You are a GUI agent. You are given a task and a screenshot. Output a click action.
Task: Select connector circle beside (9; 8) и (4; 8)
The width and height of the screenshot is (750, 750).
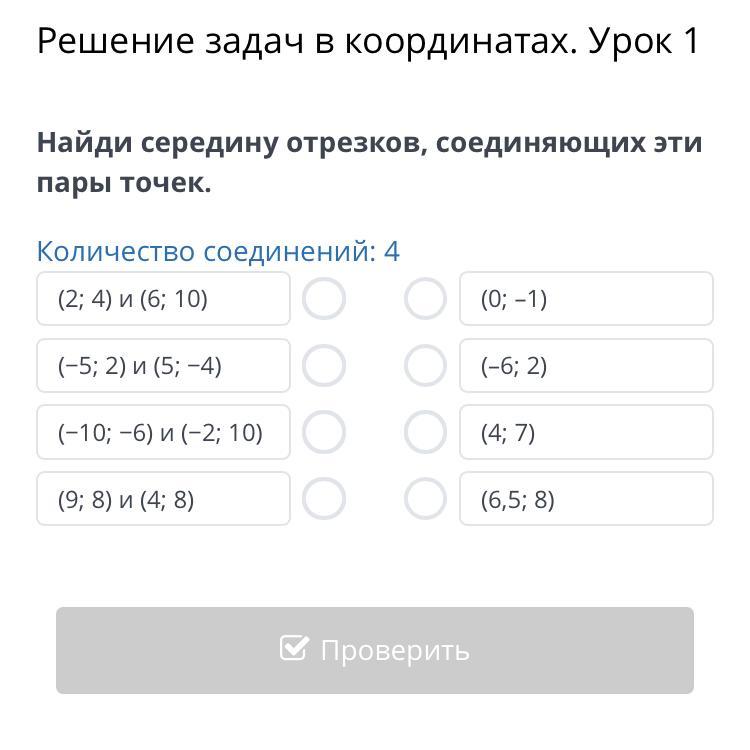[324, 499]
